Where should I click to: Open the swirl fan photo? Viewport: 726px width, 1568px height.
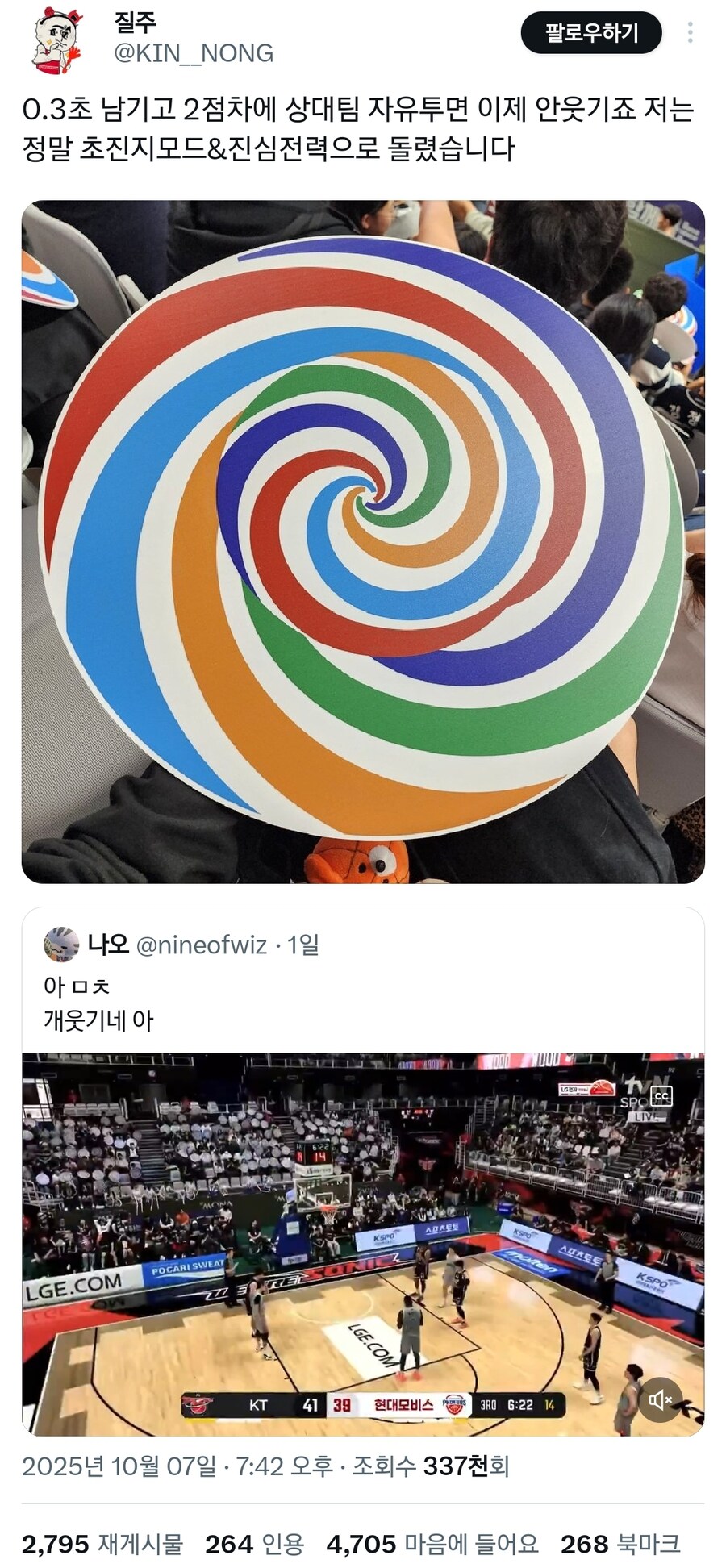pyautogui.click(x=363, y=541)
